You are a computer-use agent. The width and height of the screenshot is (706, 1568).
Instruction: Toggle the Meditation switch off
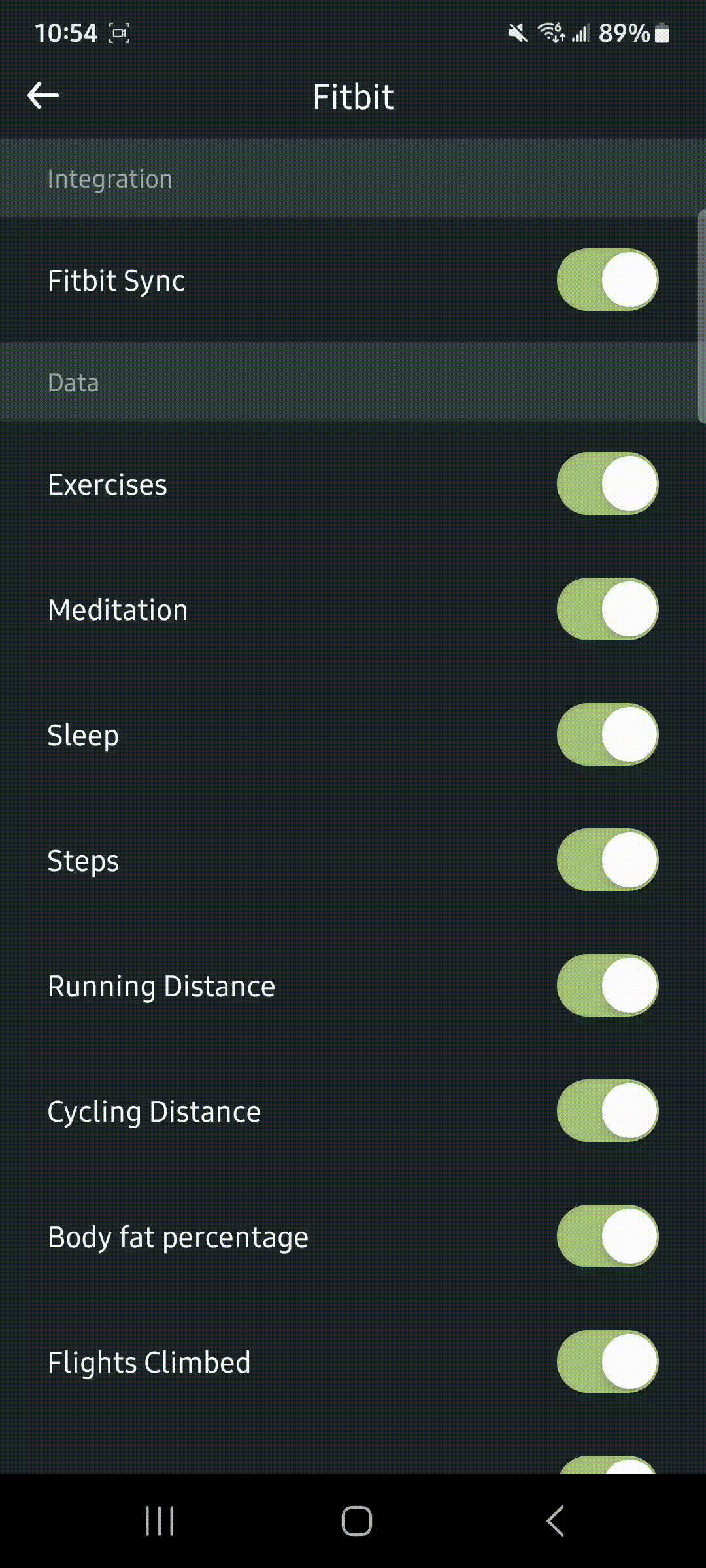point(607,609)
